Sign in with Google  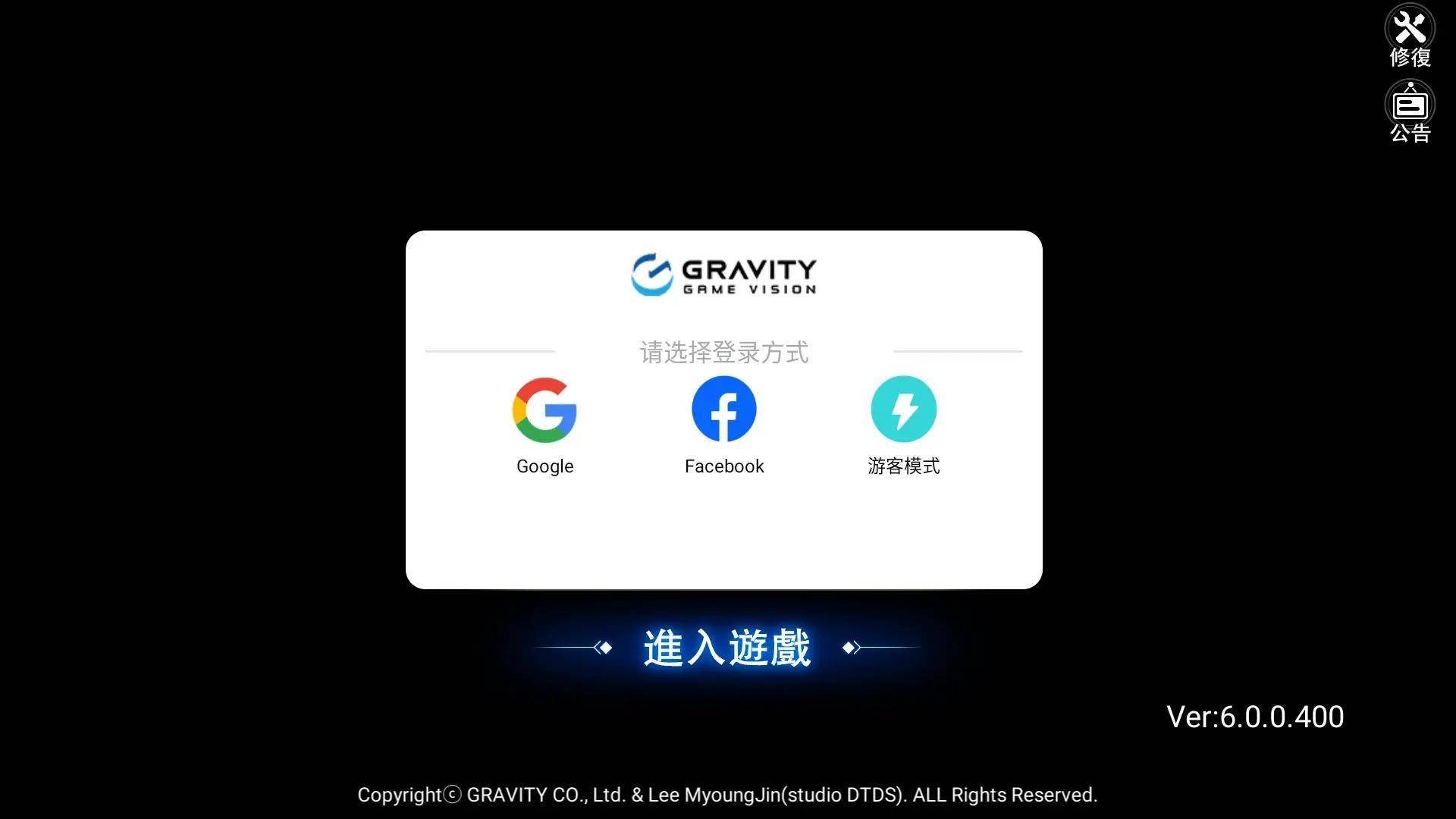point(544,425)
